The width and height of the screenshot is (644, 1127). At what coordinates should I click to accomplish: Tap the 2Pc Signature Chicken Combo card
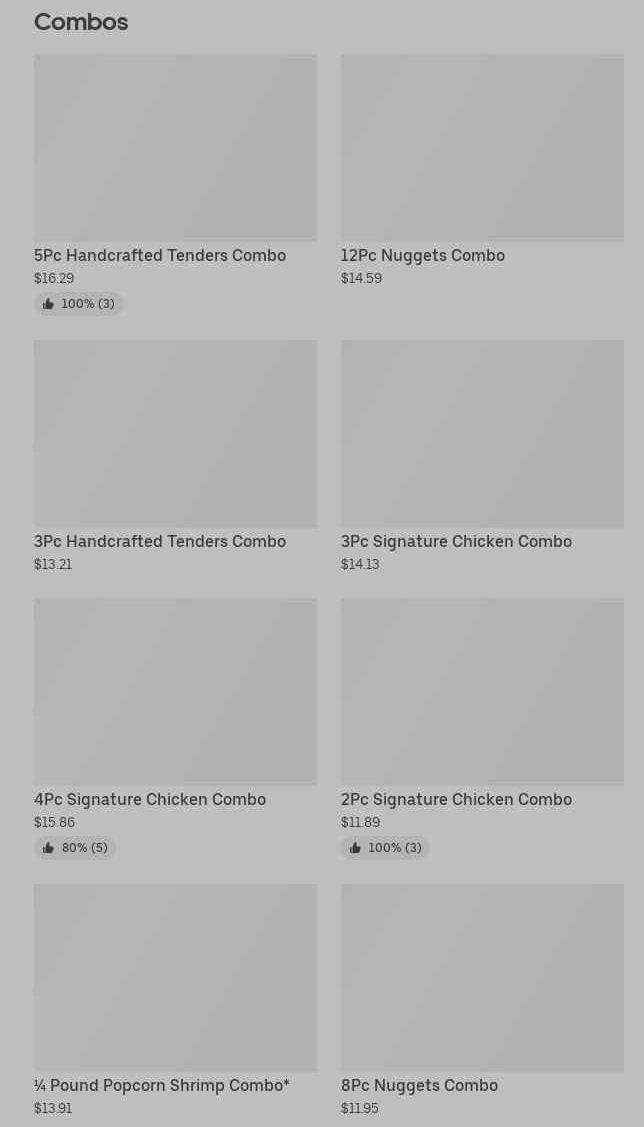tap(482, 692)
